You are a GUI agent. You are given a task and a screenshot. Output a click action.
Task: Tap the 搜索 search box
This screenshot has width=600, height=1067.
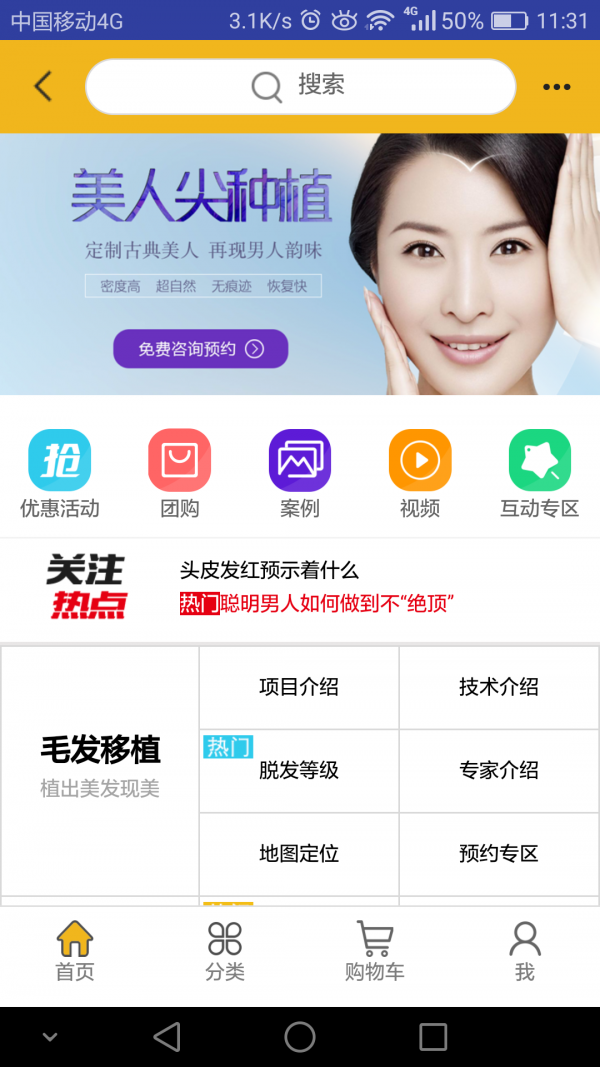(x=300, y=87)
